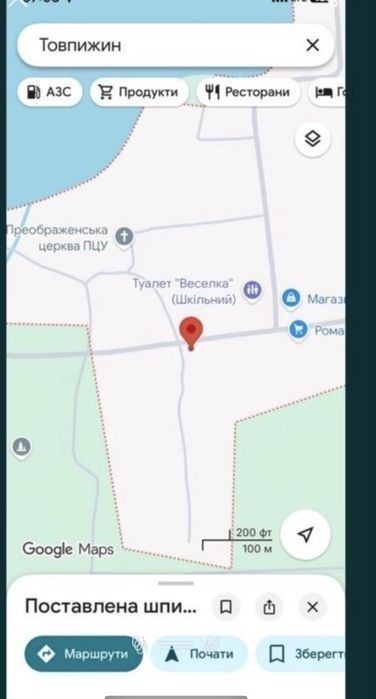Screen dimensions: 376x699
Task: Open Маршрути directions
Action: [x=83, y=654]
